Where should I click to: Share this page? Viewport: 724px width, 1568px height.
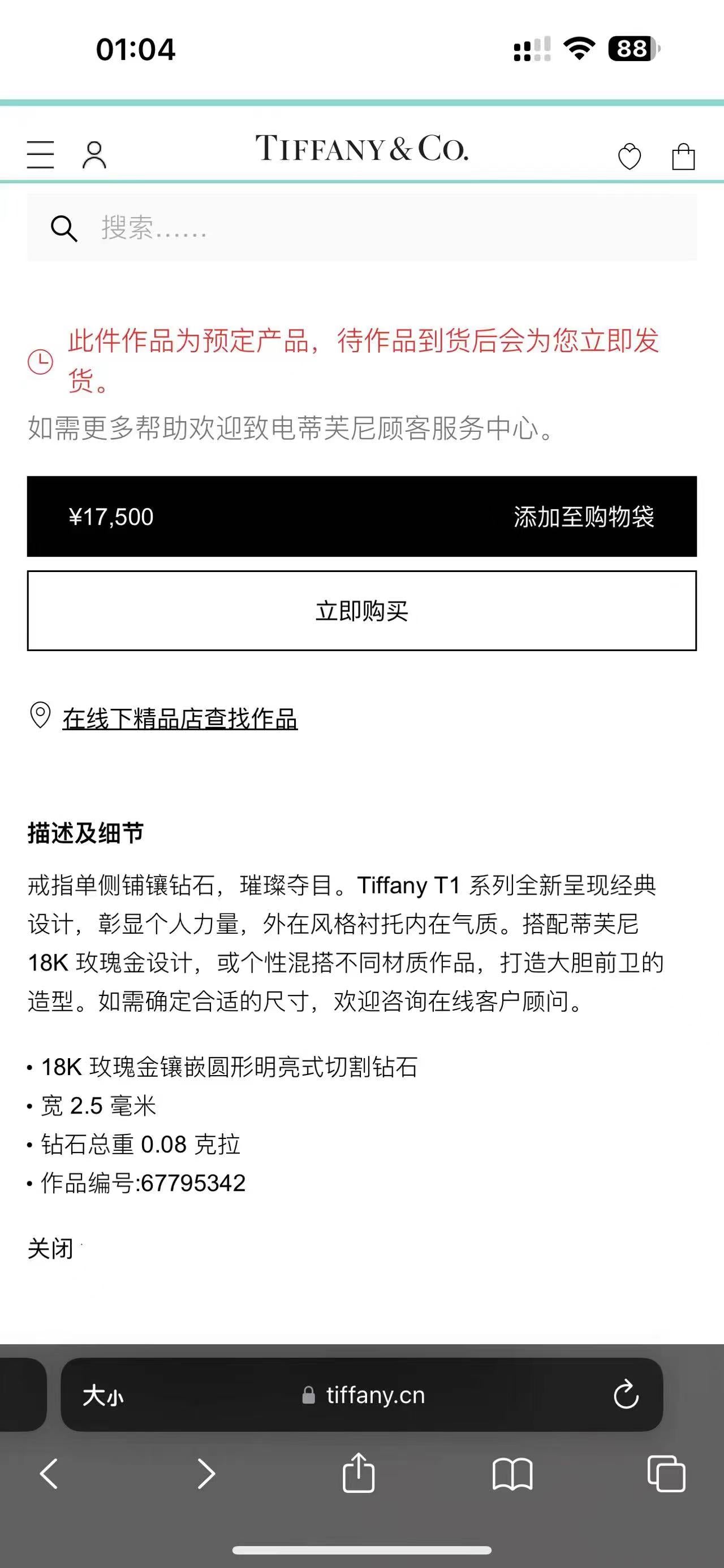359,1473
